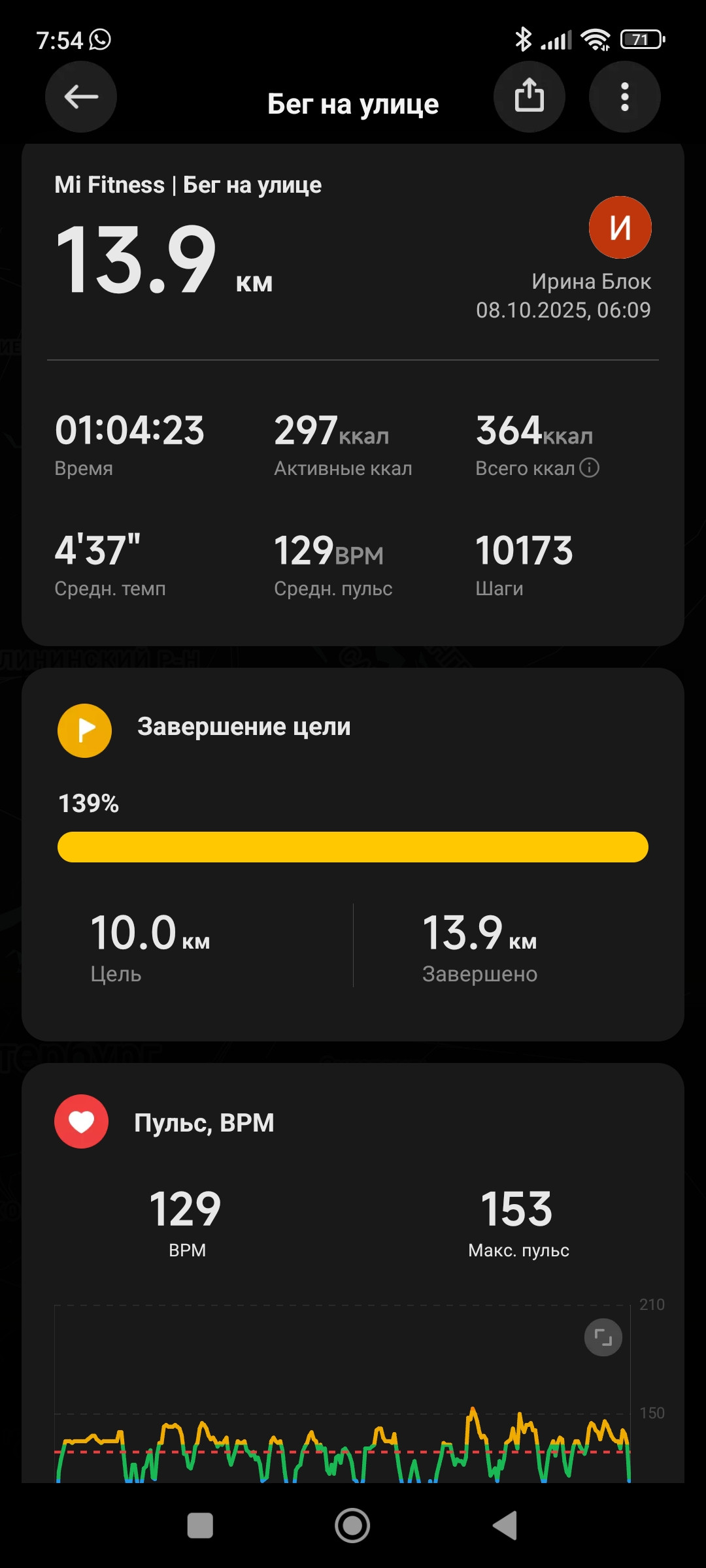Share this outdoor run workout
Image resolution: width=706 pixels, height=1568 pixels.
[529, 97]
